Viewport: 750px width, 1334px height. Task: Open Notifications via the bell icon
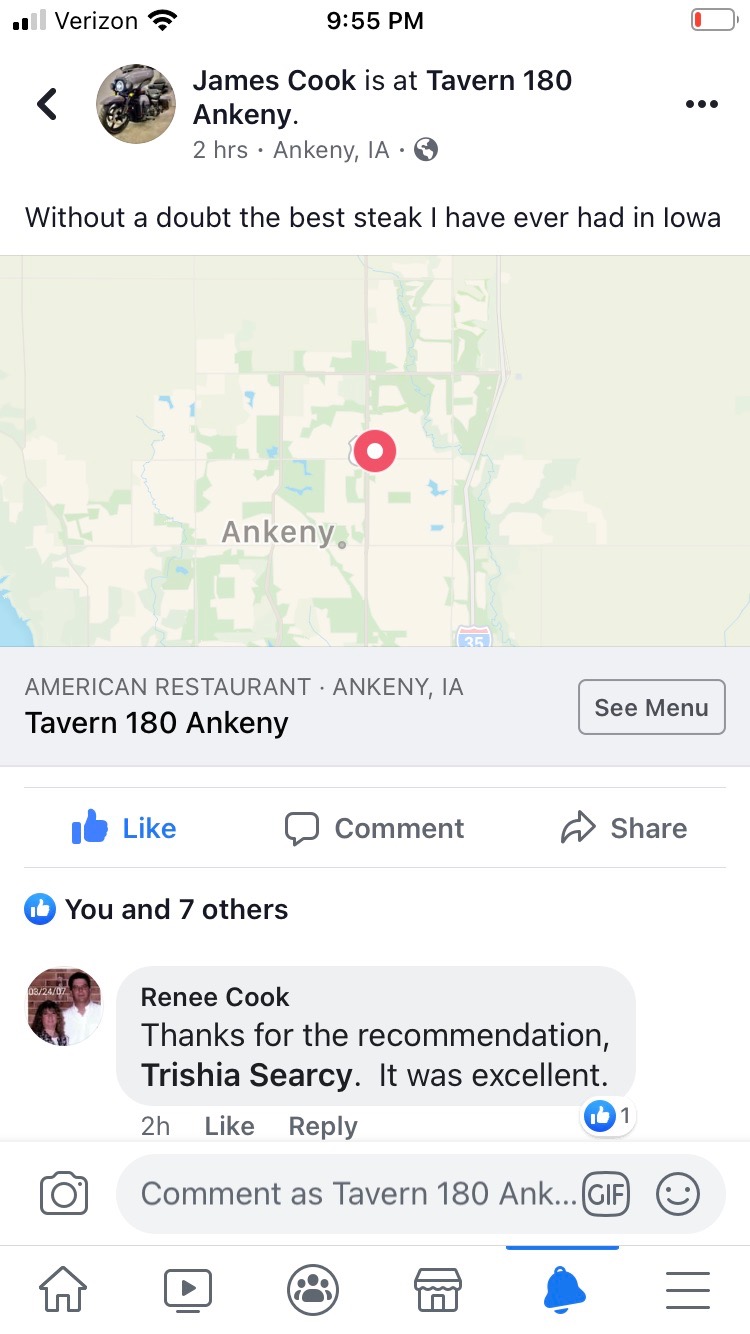tap(562, 1289)
